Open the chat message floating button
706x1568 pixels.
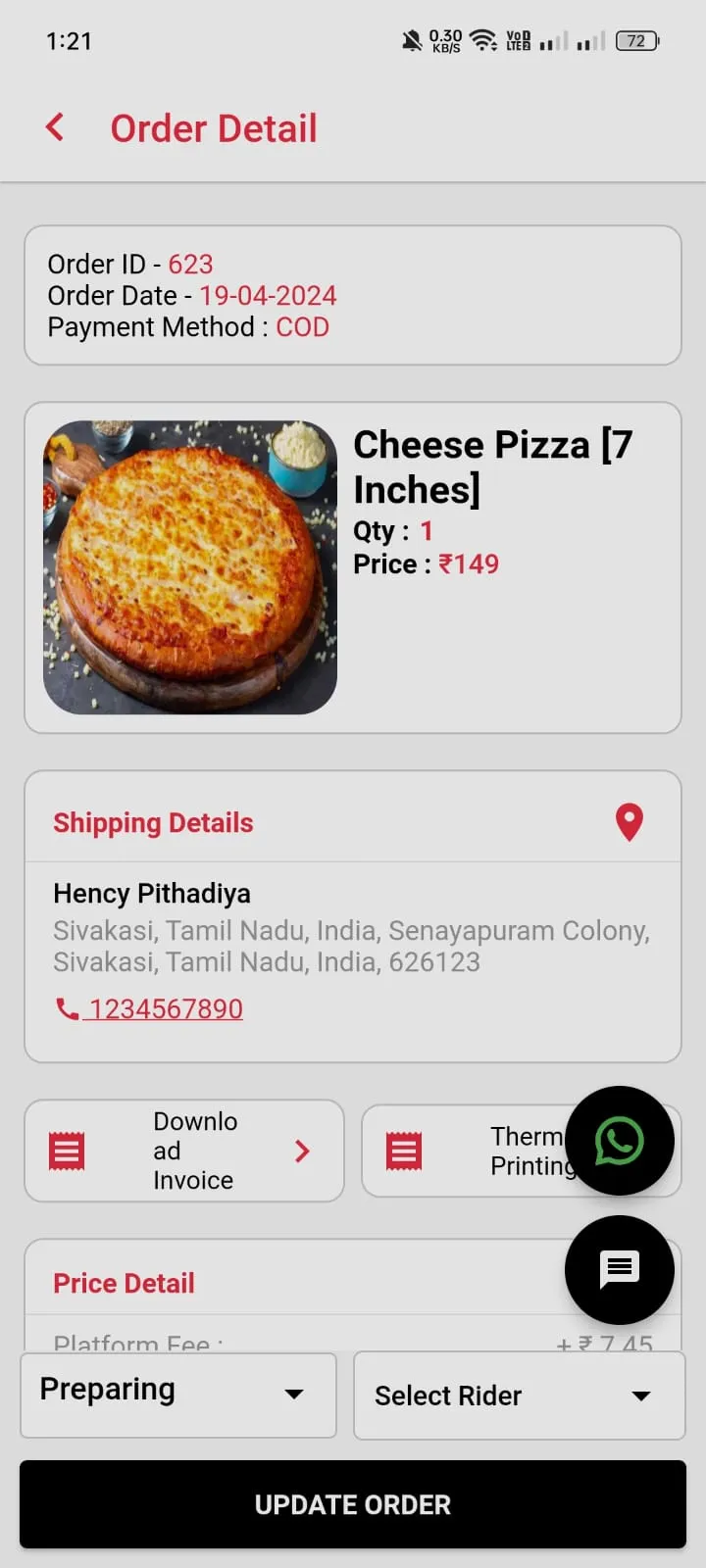619,1269
